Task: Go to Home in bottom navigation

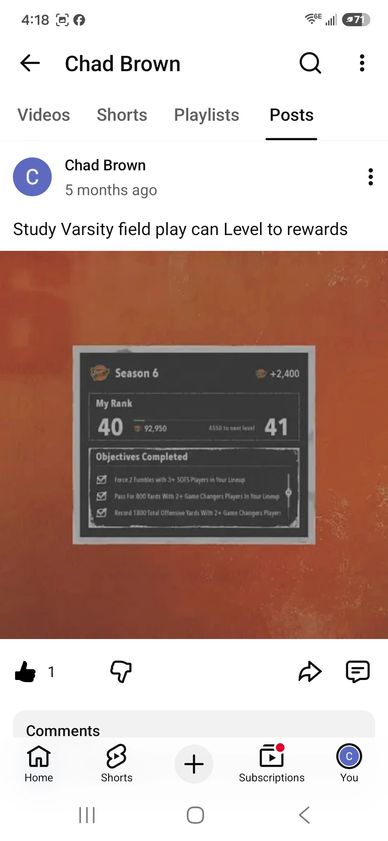Action: [39, 762]
